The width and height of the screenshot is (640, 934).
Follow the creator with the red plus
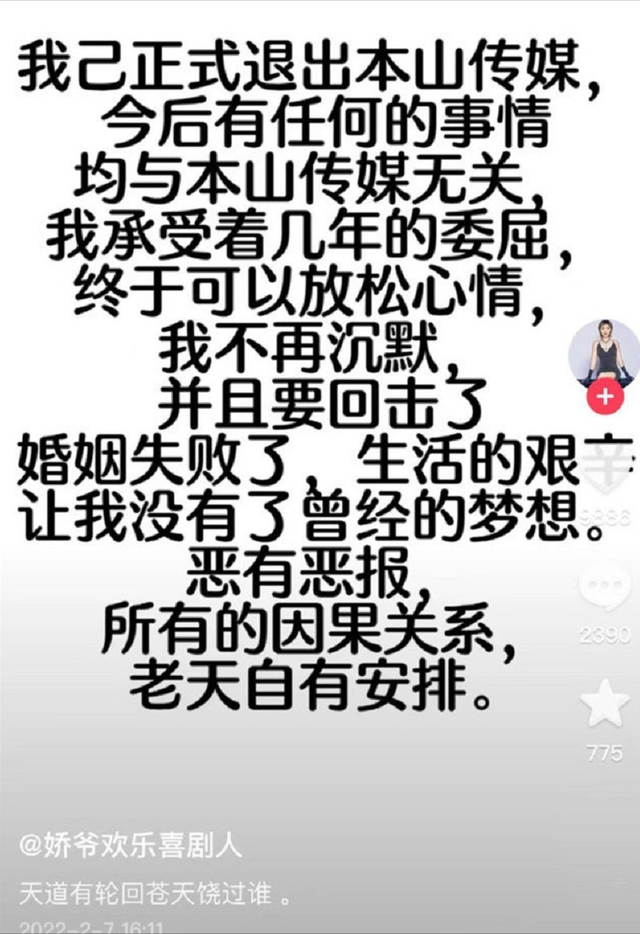[604, 397]
